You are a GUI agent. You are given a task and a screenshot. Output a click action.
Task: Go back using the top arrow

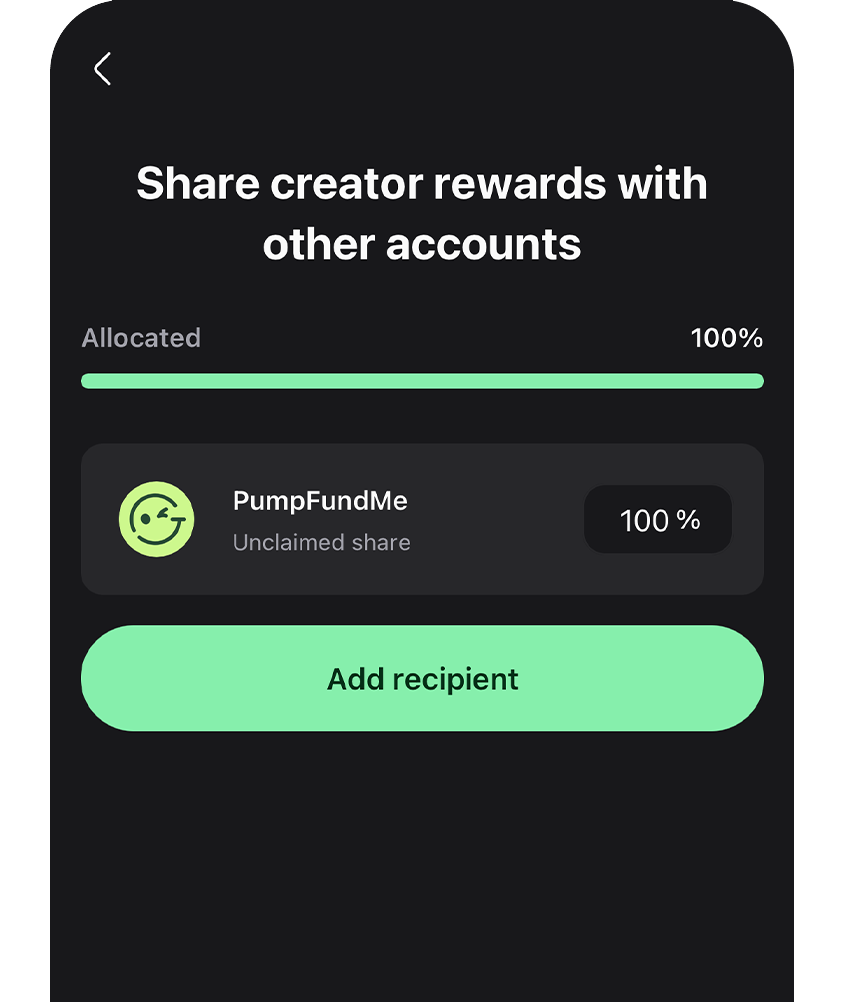102,69
